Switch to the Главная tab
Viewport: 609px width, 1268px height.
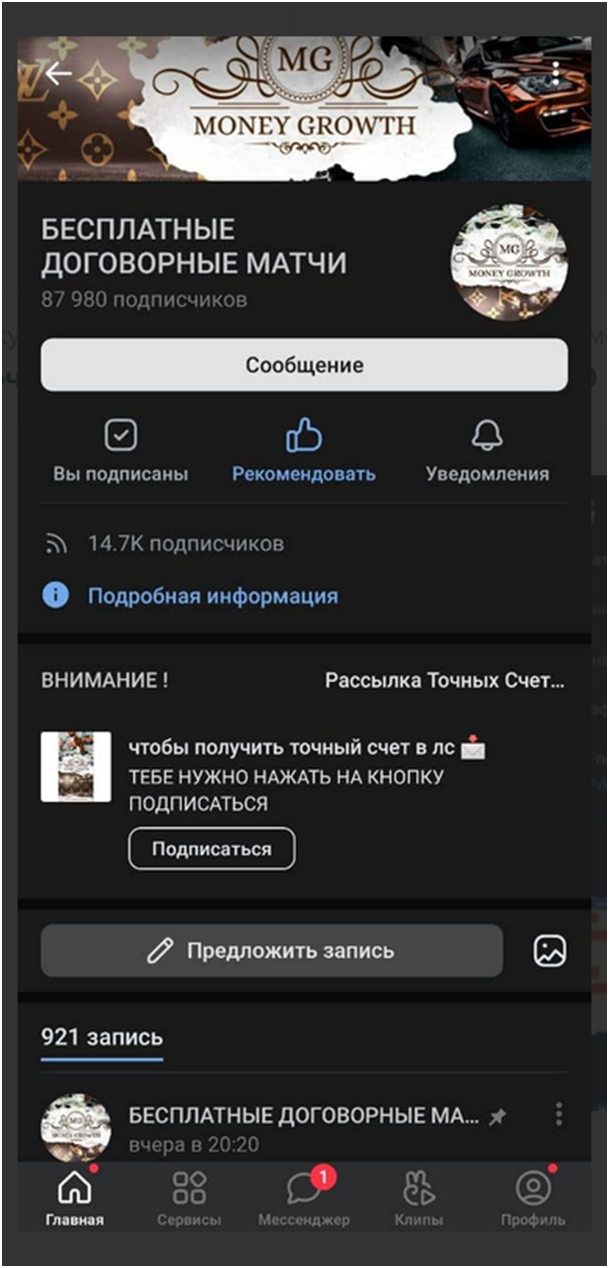(74, 1200)
